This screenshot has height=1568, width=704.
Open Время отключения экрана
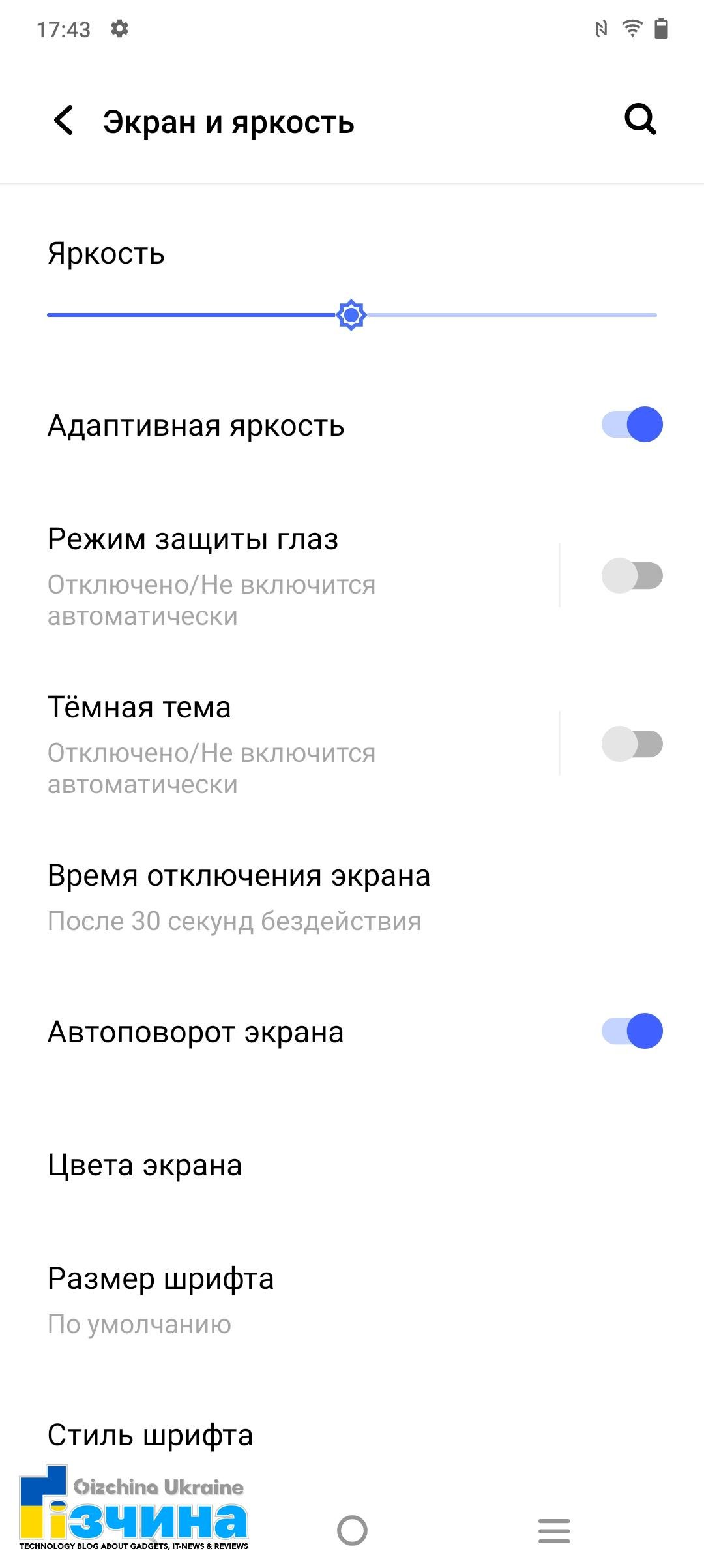[x=352, y=897]
